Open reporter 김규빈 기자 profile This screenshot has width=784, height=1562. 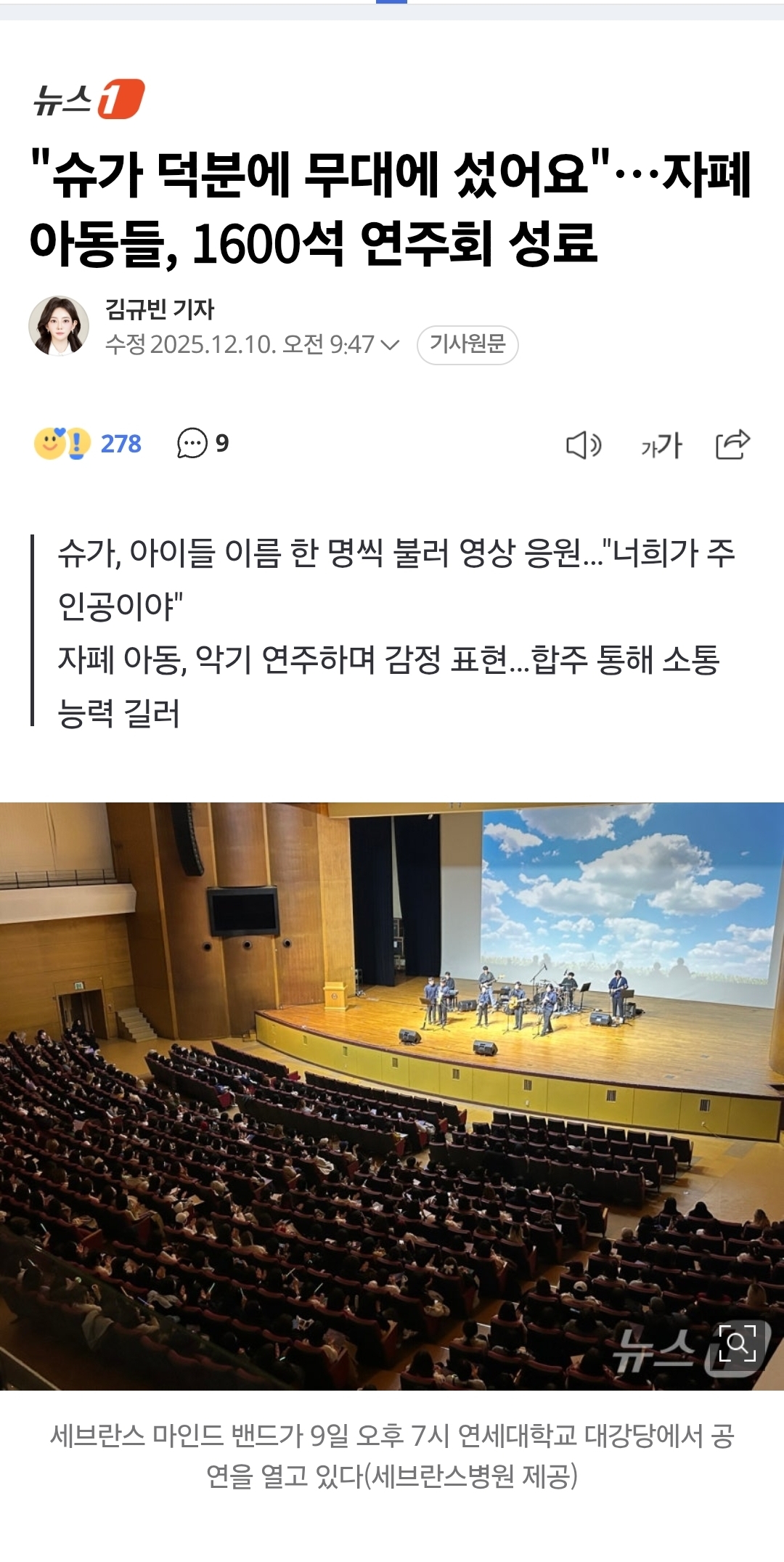(159, 309)
